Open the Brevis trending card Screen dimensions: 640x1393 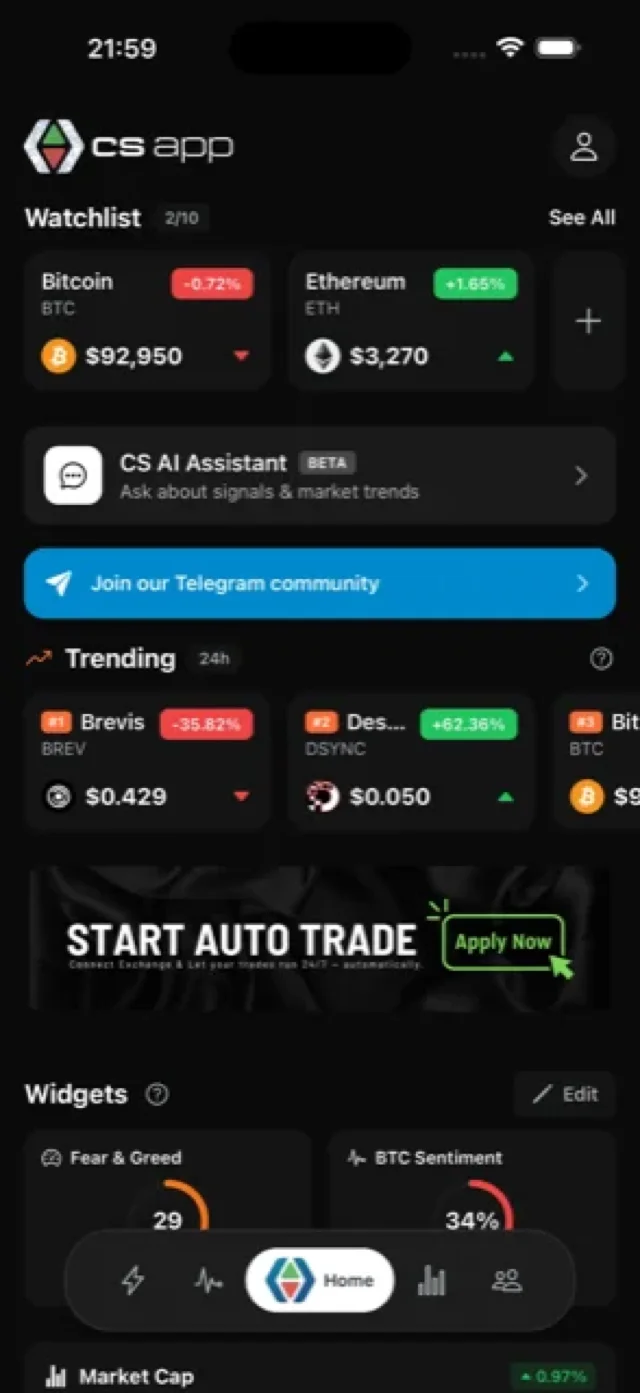point(147,760)
